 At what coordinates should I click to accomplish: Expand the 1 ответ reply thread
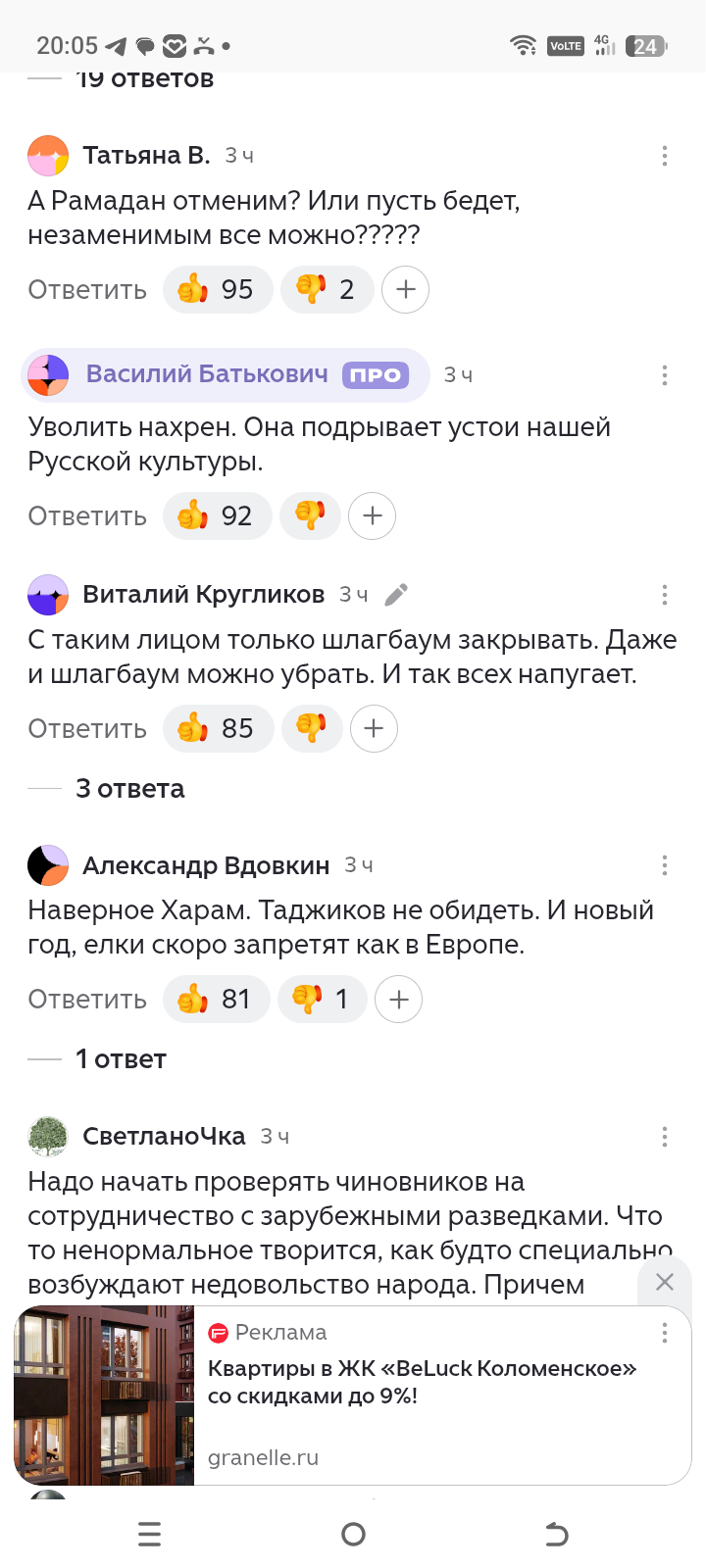coord(121,1059)
